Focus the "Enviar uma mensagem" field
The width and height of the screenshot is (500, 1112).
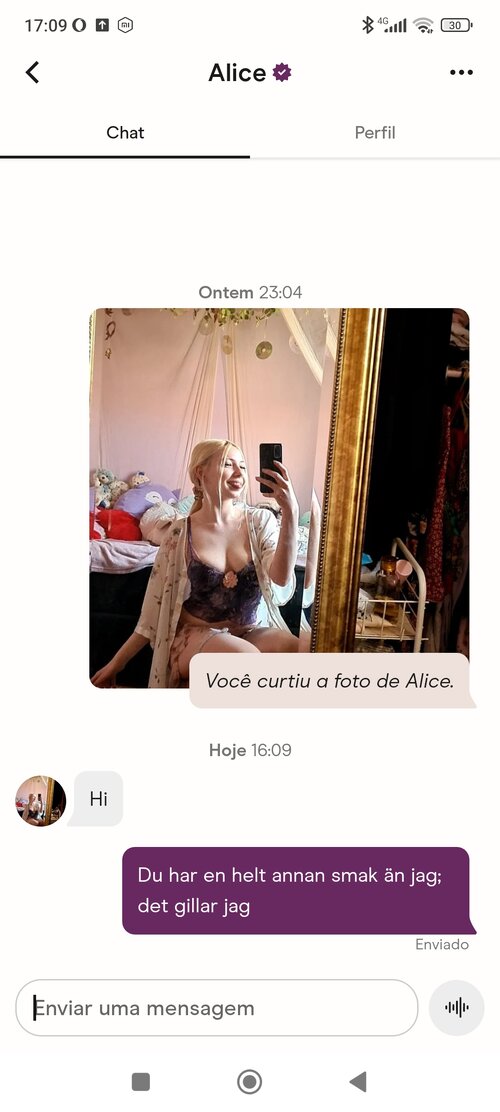pos(216,1008)
